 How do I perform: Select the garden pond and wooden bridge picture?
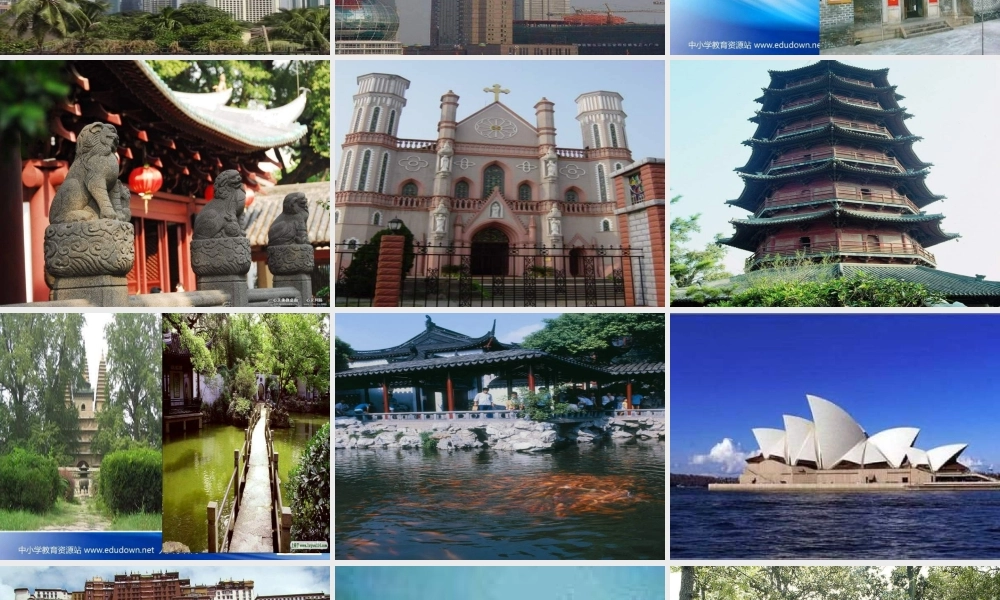point(165,436)
